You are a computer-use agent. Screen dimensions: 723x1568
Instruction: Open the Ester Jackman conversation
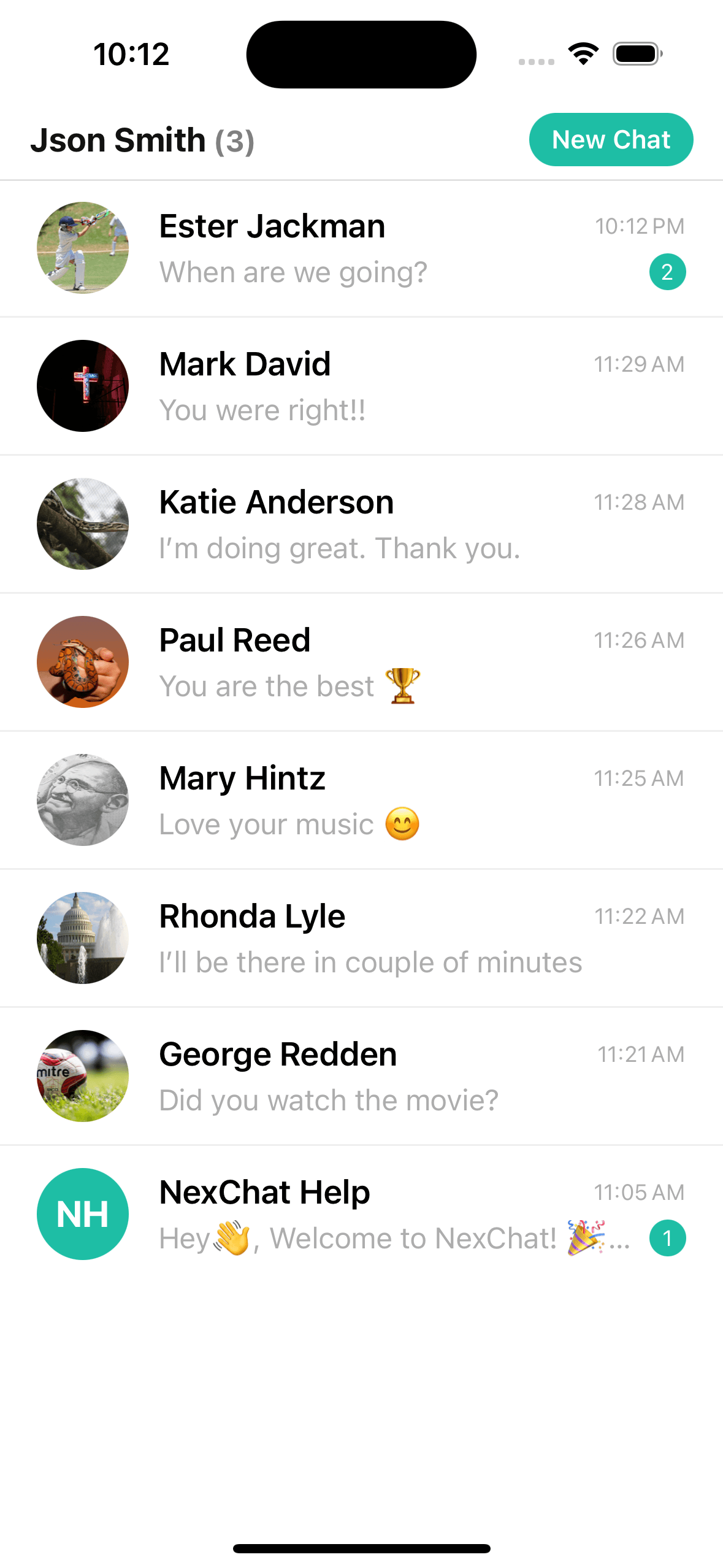pyautogui.click(x=361, y=247)
